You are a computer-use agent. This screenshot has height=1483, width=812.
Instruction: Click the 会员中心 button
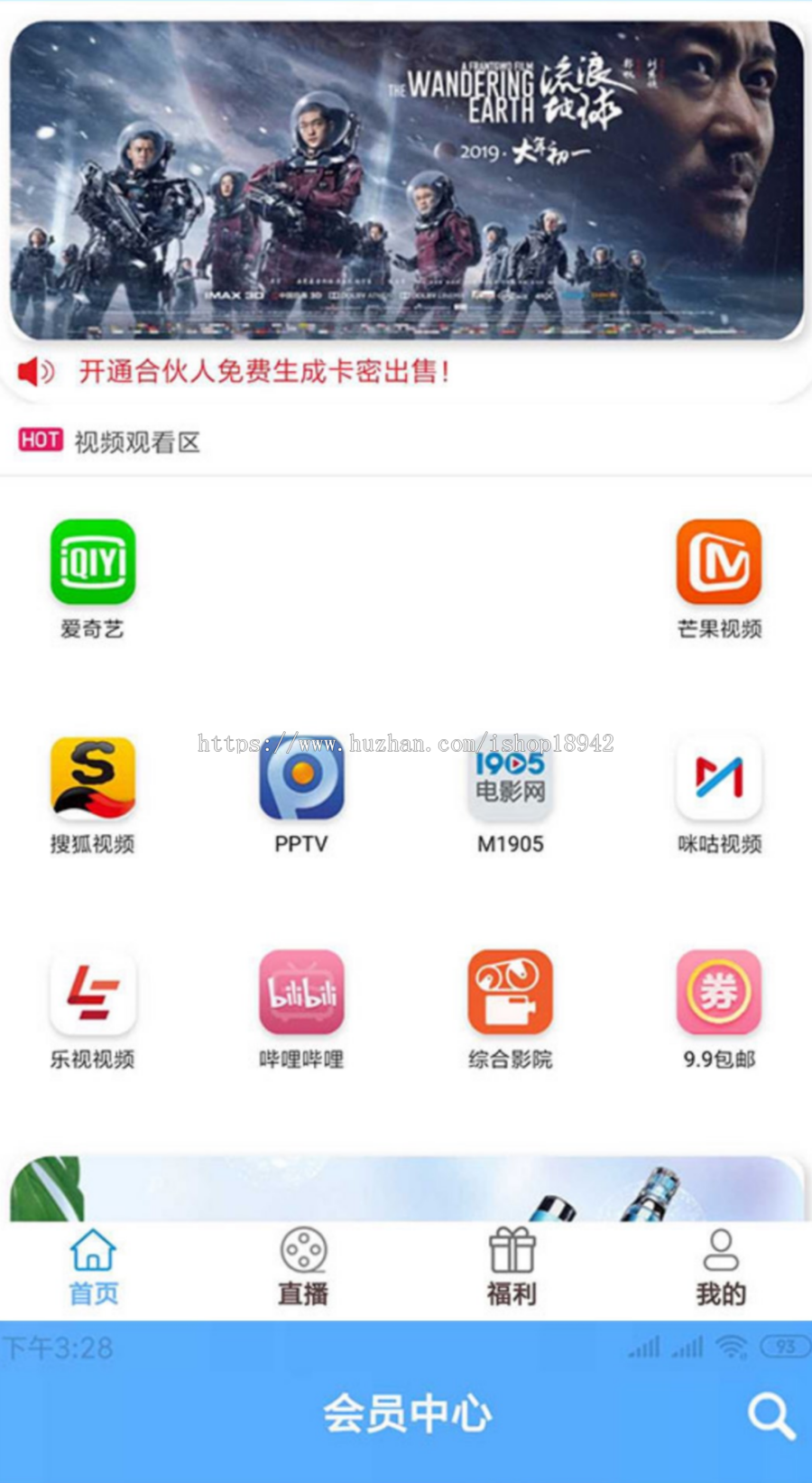pos(406,1413)
